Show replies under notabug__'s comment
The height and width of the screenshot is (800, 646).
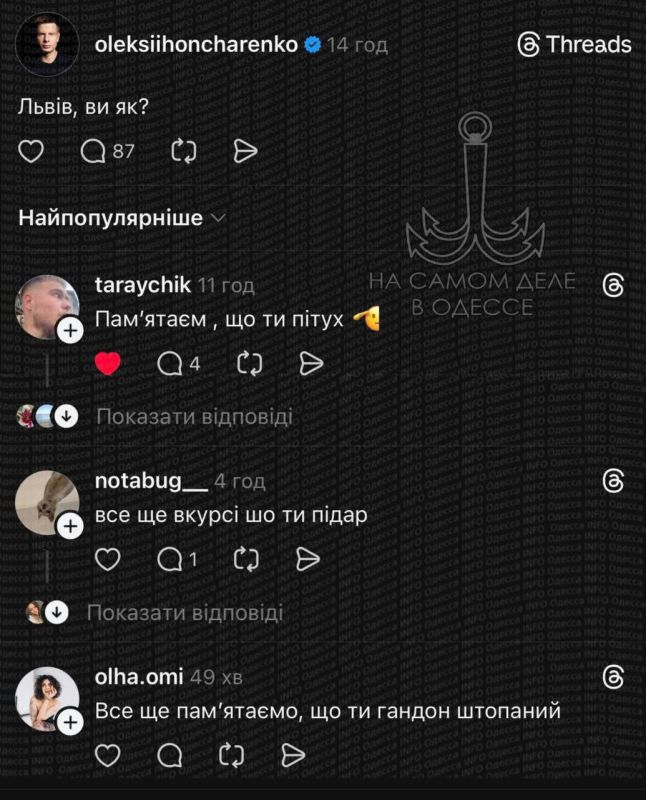pyautogui.click(x=184, y=612)
